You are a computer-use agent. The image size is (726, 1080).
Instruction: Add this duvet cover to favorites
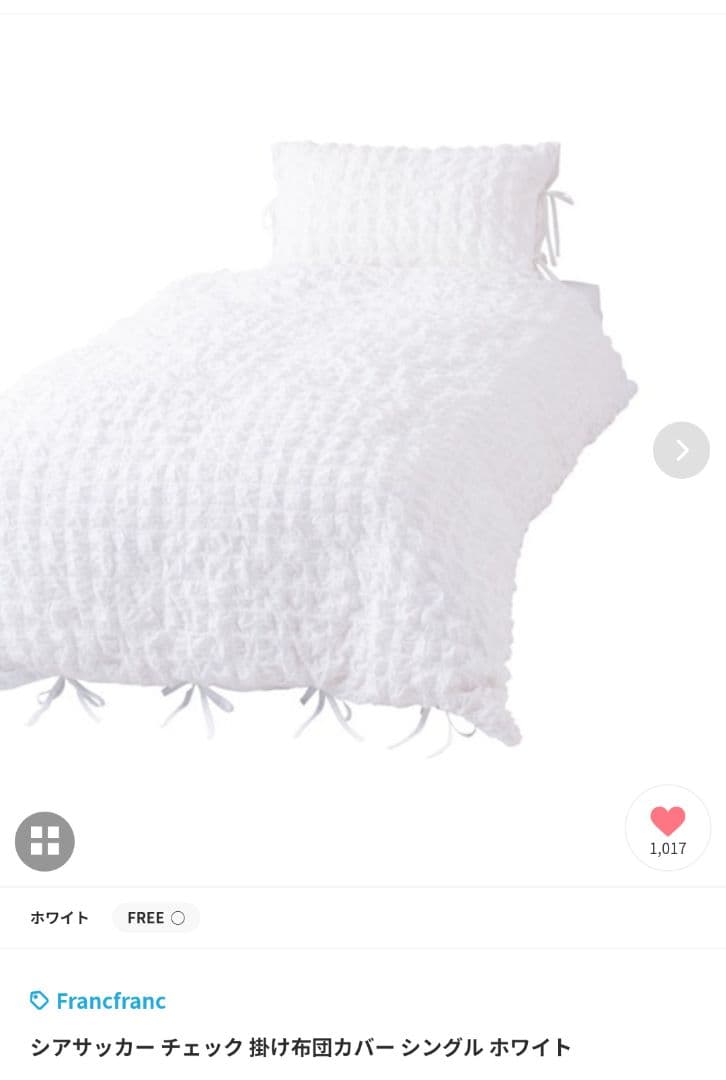[667, 827]
